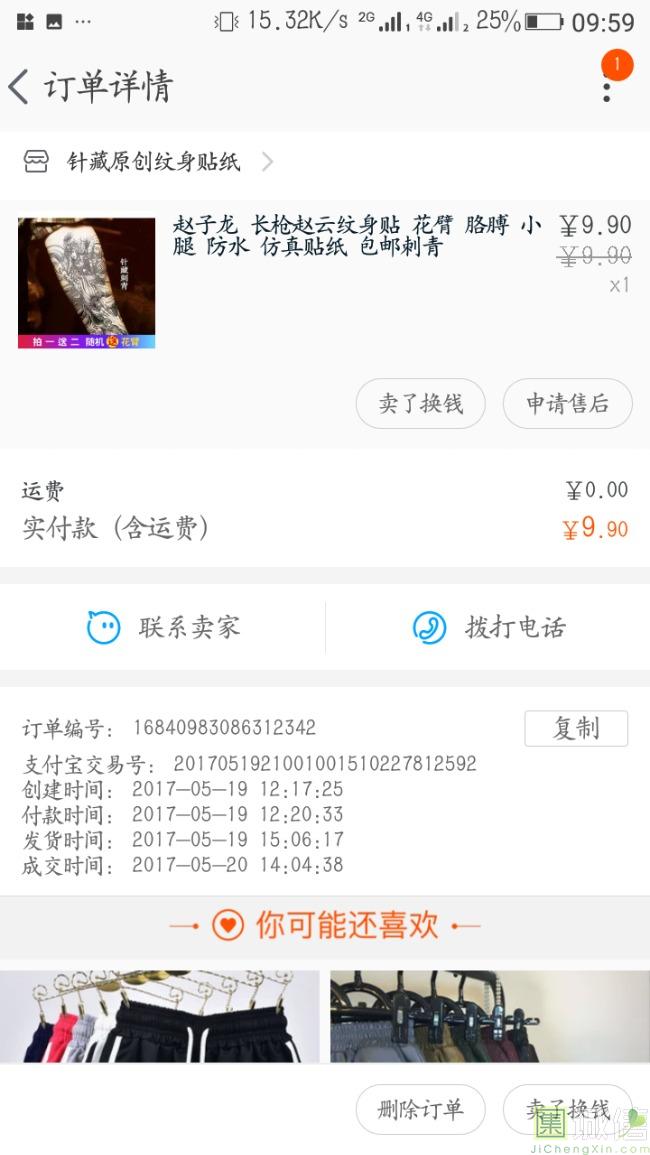Tap 卖了换钱 under the product
Viewport: 650px width, 1155px height.
pos(420,403)
